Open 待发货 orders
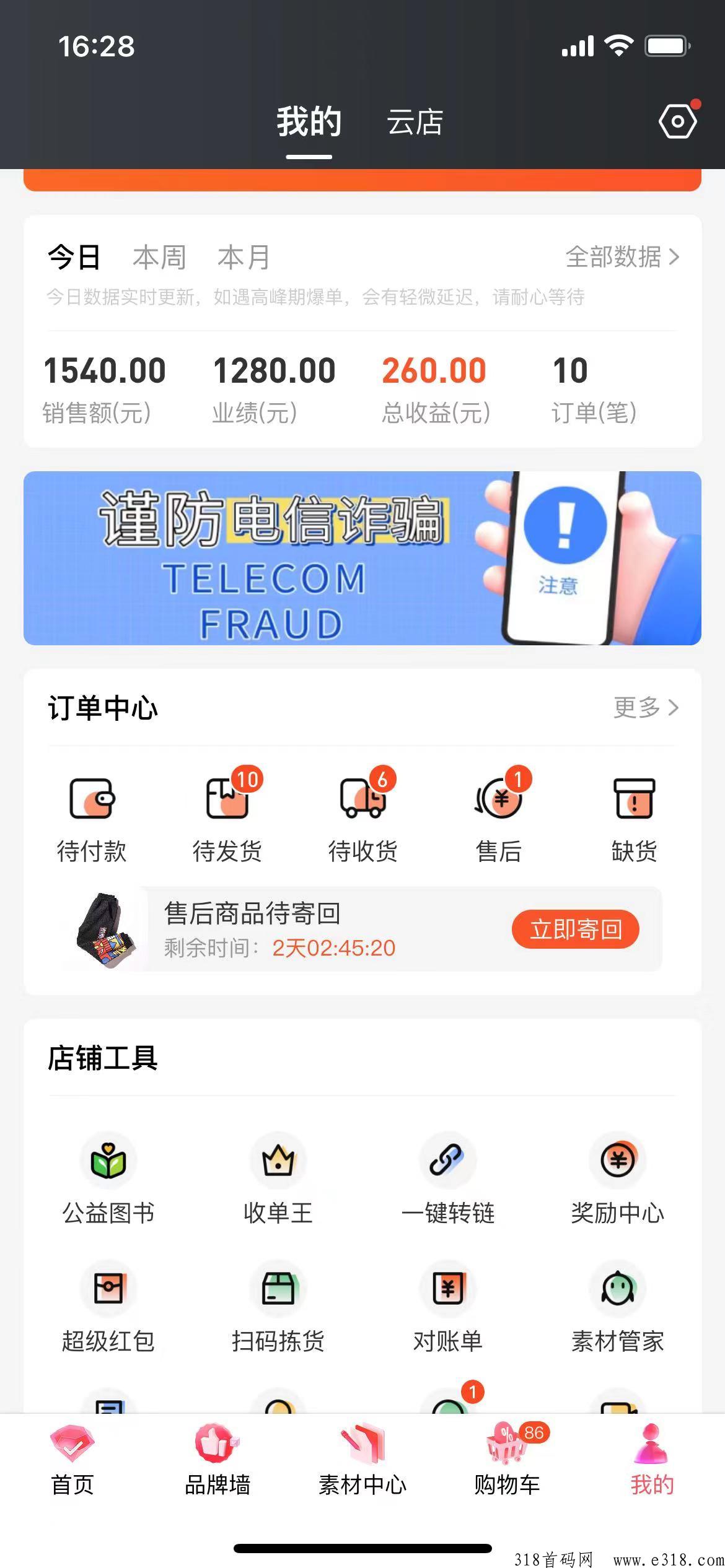The height and width of the screenshot is (1568, 725). coord(227,819)
